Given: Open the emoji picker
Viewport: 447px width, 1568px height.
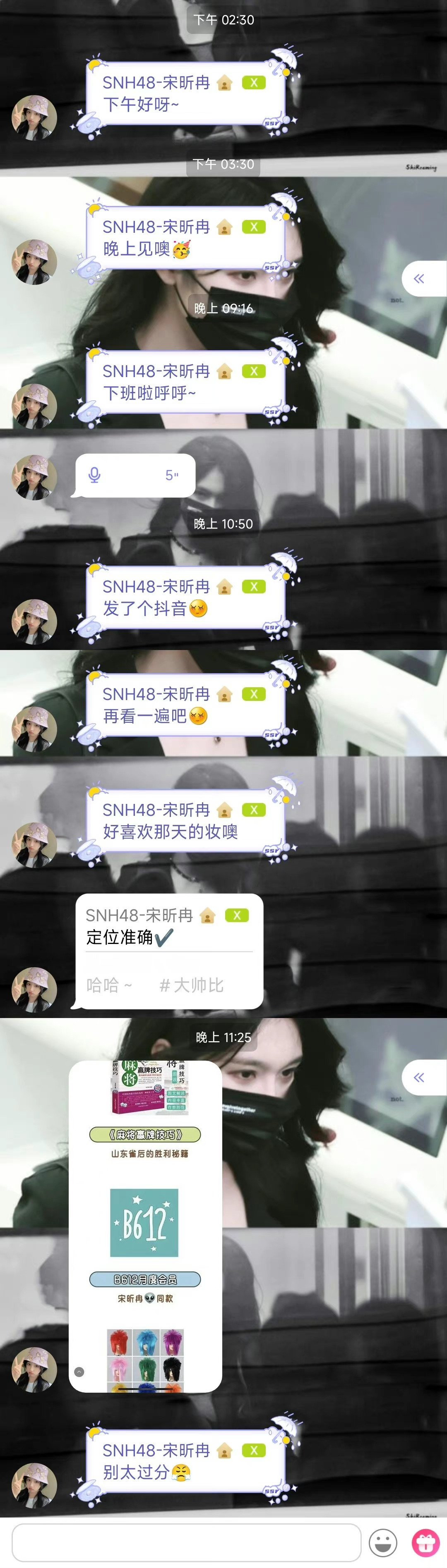Looking at the screenshot, I should pyautogui.click(x=383, y=1543).
